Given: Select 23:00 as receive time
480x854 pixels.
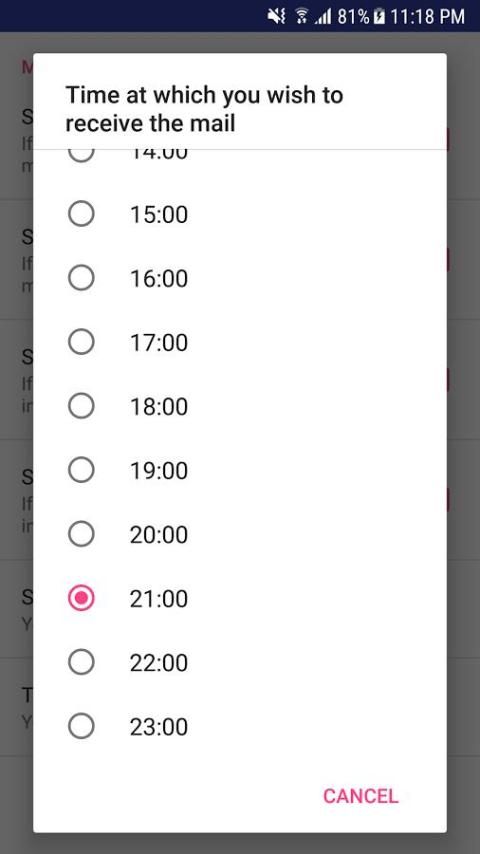Looking at the screenshot, I should 240,727.
